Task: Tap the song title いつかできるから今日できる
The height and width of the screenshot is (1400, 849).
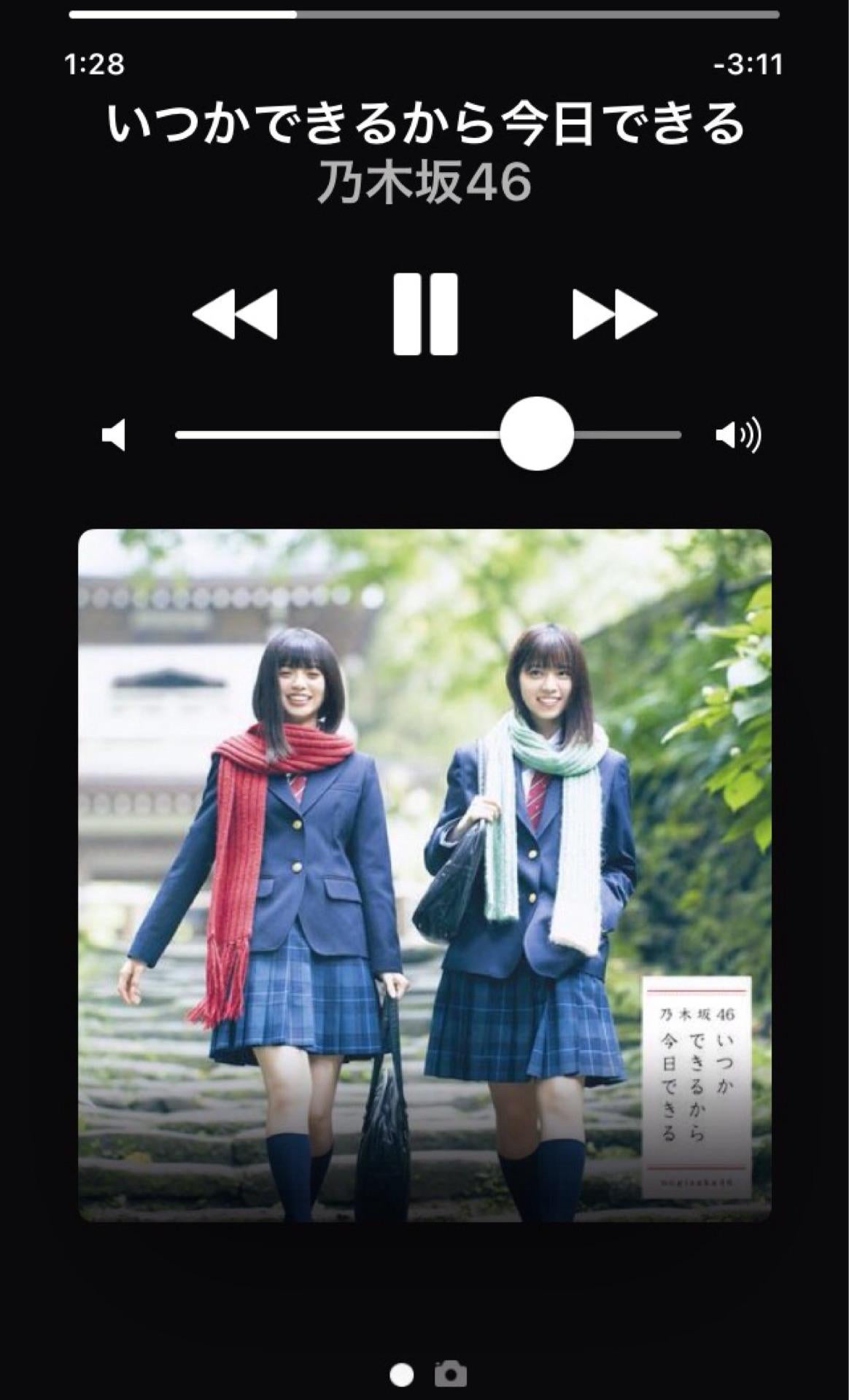Action: [x=426, y=124]
